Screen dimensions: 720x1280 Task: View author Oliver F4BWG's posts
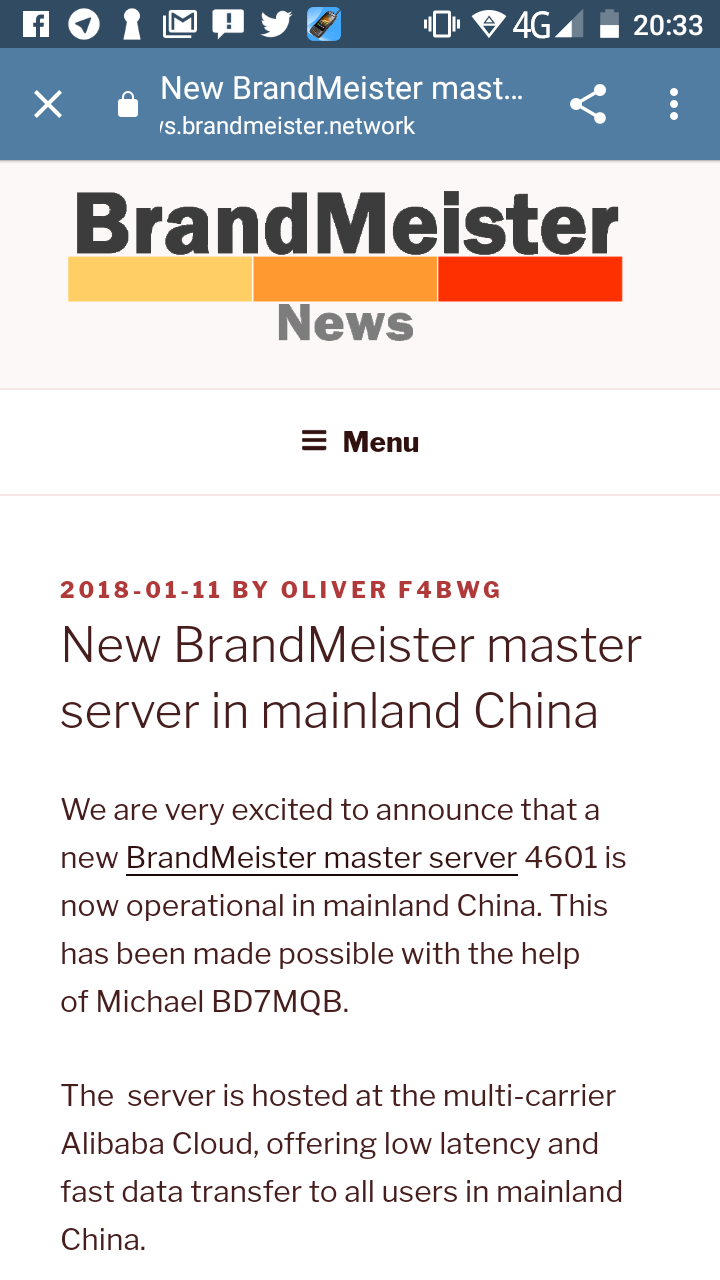[x=391, y=590]
